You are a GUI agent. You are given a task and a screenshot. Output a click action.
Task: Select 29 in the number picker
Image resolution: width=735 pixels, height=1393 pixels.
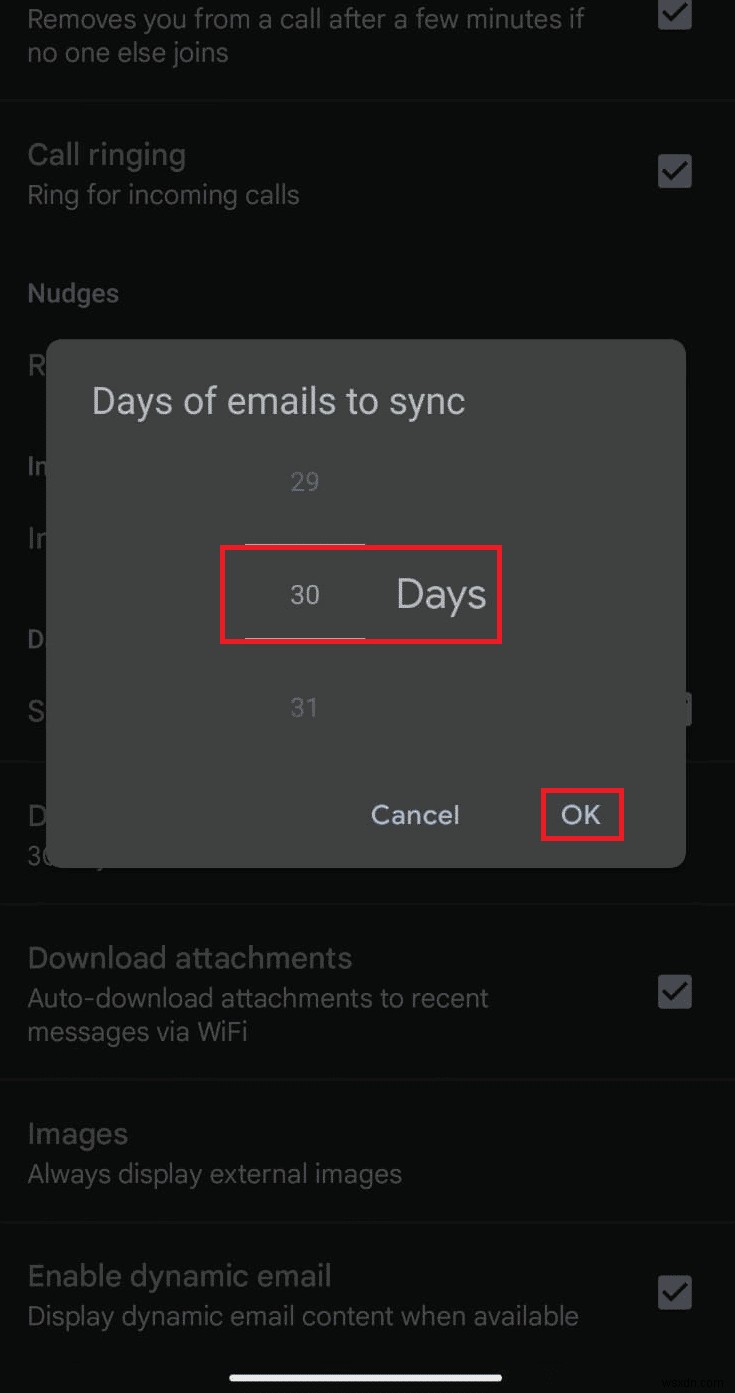click(x=304, y=482)
